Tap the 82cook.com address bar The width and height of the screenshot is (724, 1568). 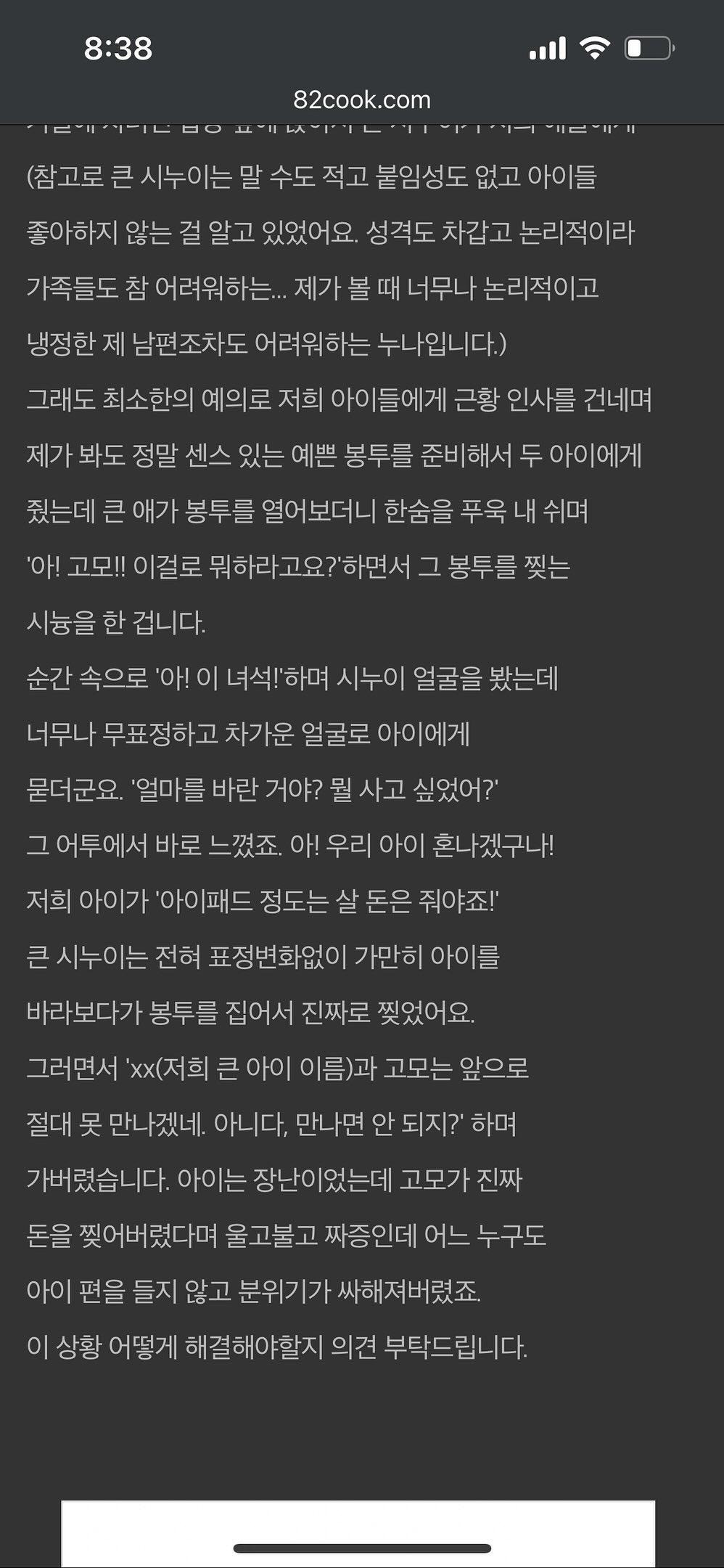pos(362,99)
